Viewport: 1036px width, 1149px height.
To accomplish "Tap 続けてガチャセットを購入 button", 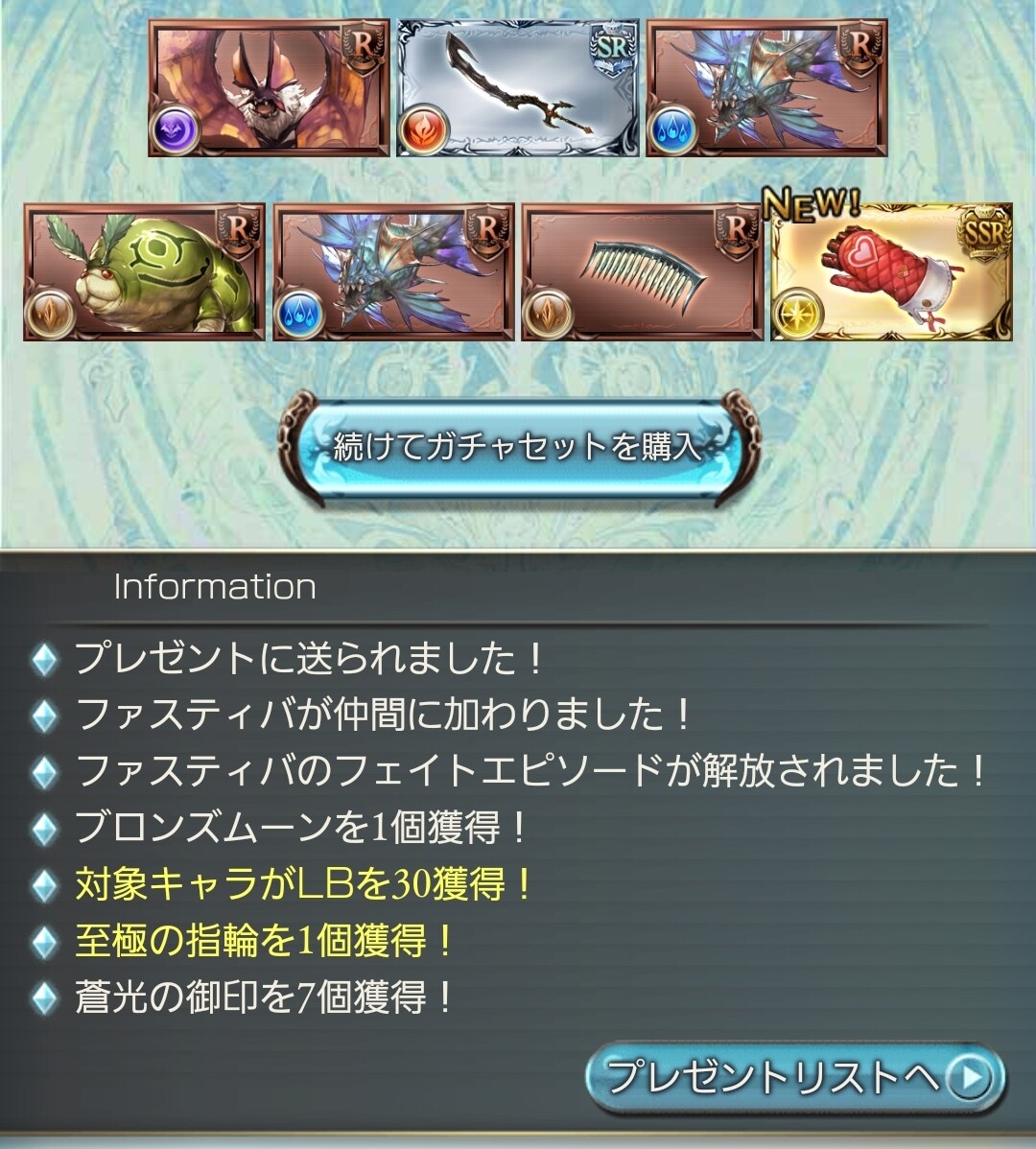I will (x=518, y=447).
